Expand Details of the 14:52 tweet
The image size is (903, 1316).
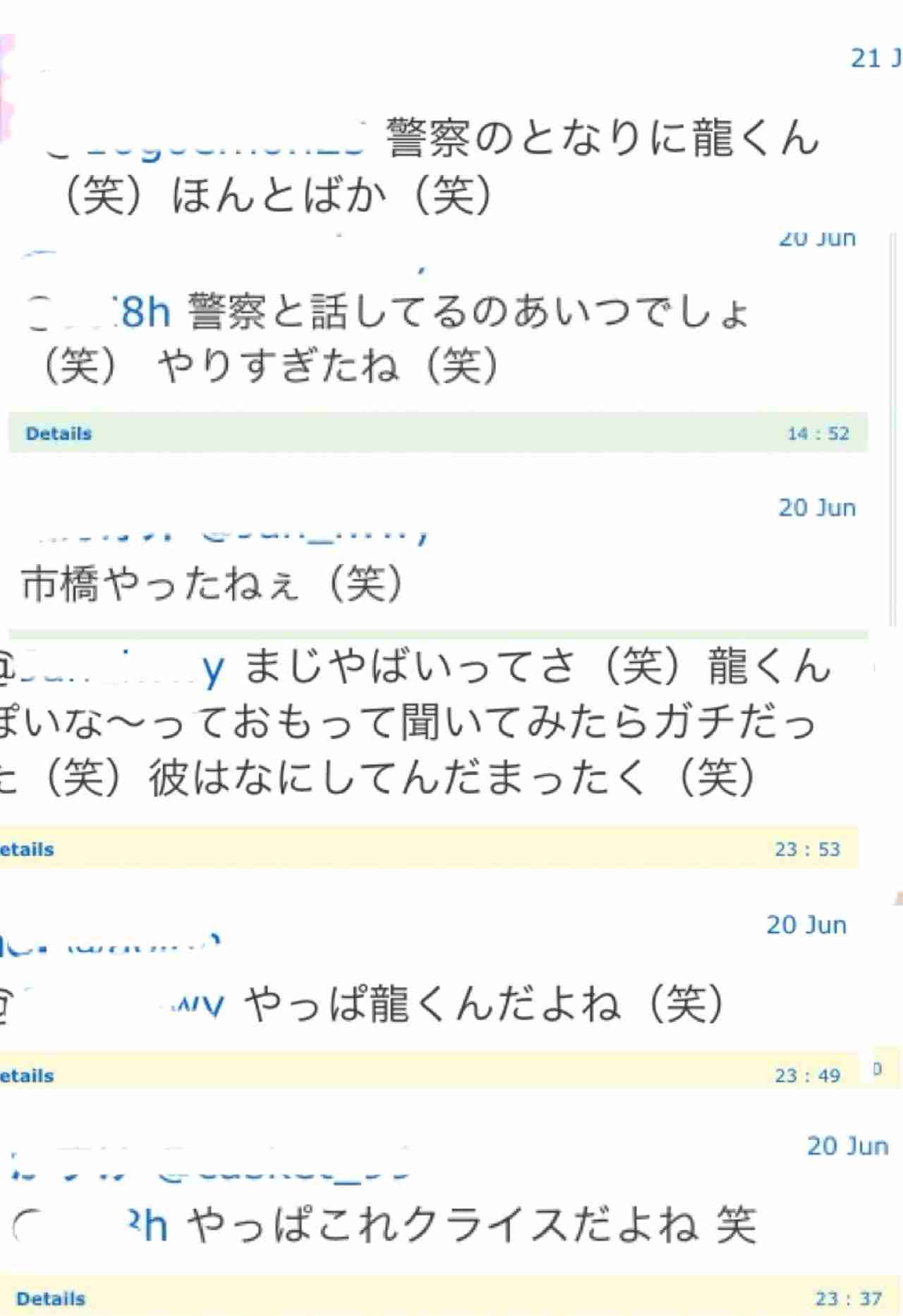pyautogui.click(x=59, y=434)
